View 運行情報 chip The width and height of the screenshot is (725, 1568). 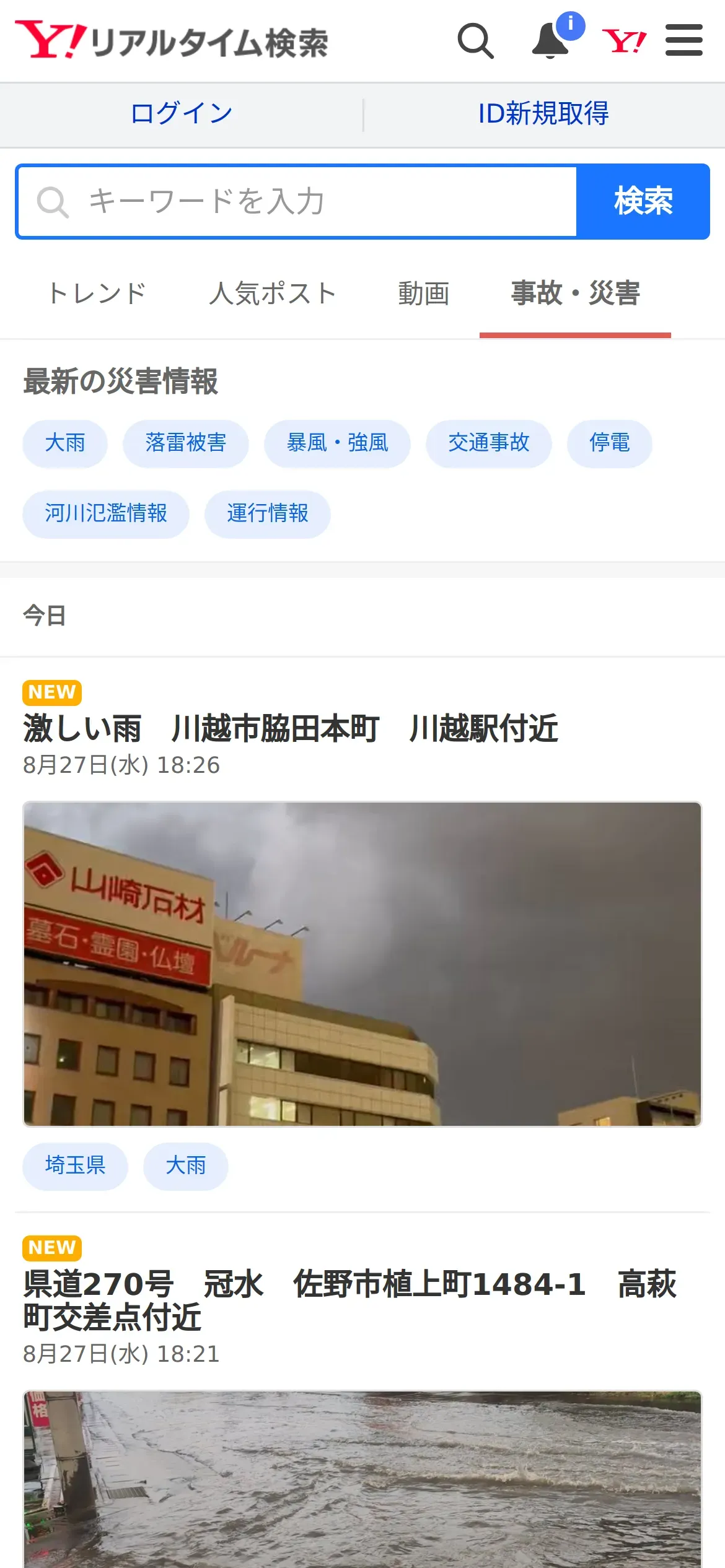[267, 514]
